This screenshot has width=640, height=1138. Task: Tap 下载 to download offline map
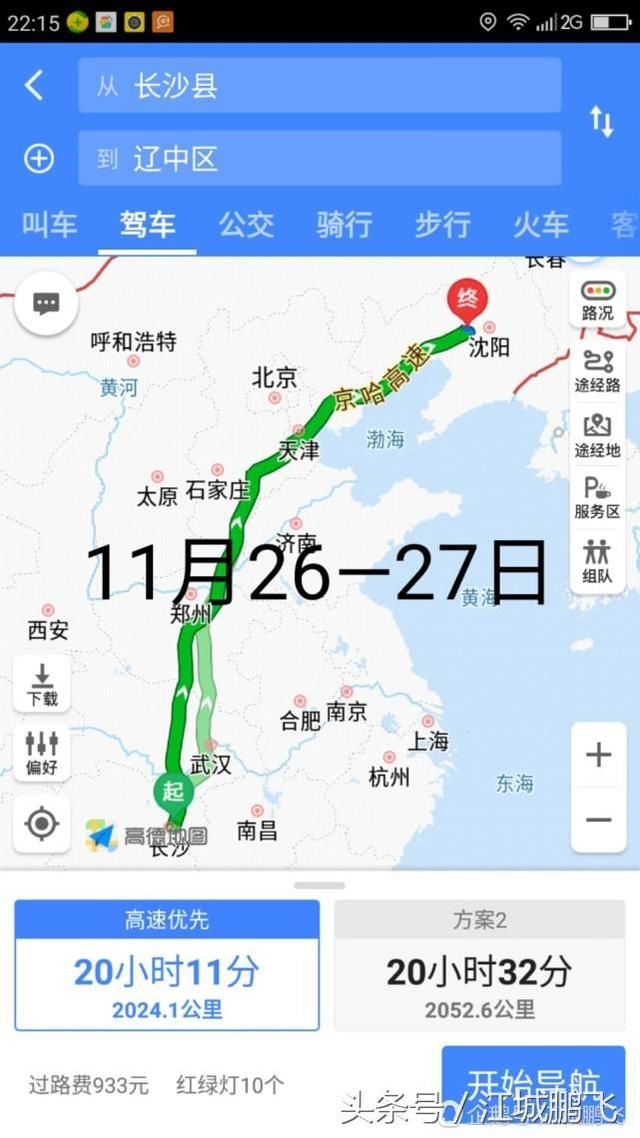pyautogui.click(x=42, y=684)
